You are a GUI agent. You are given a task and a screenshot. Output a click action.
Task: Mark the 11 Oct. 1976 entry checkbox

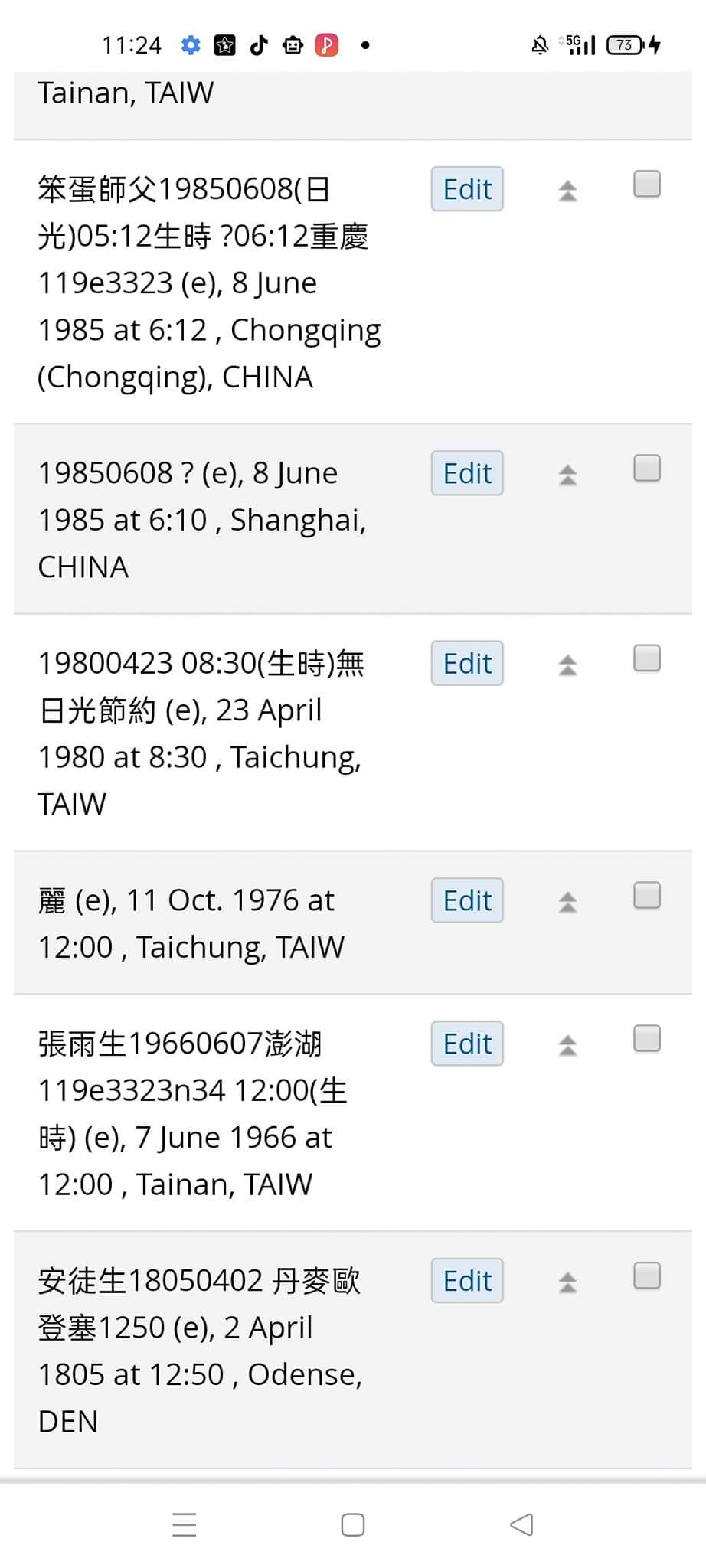click(x=647, y=896)
